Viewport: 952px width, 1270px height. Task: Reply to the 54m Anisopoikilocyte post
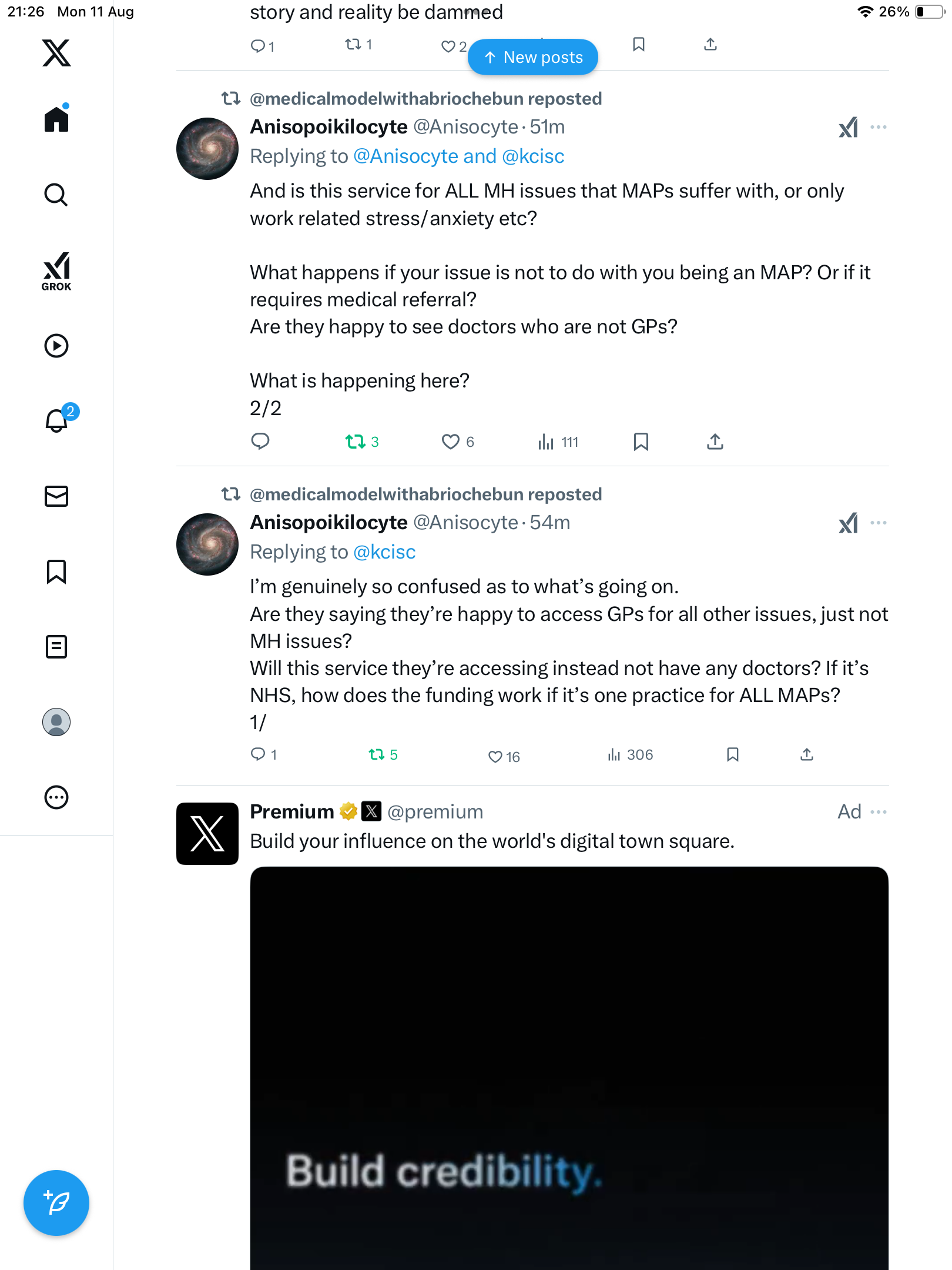[x=258, y=754]
